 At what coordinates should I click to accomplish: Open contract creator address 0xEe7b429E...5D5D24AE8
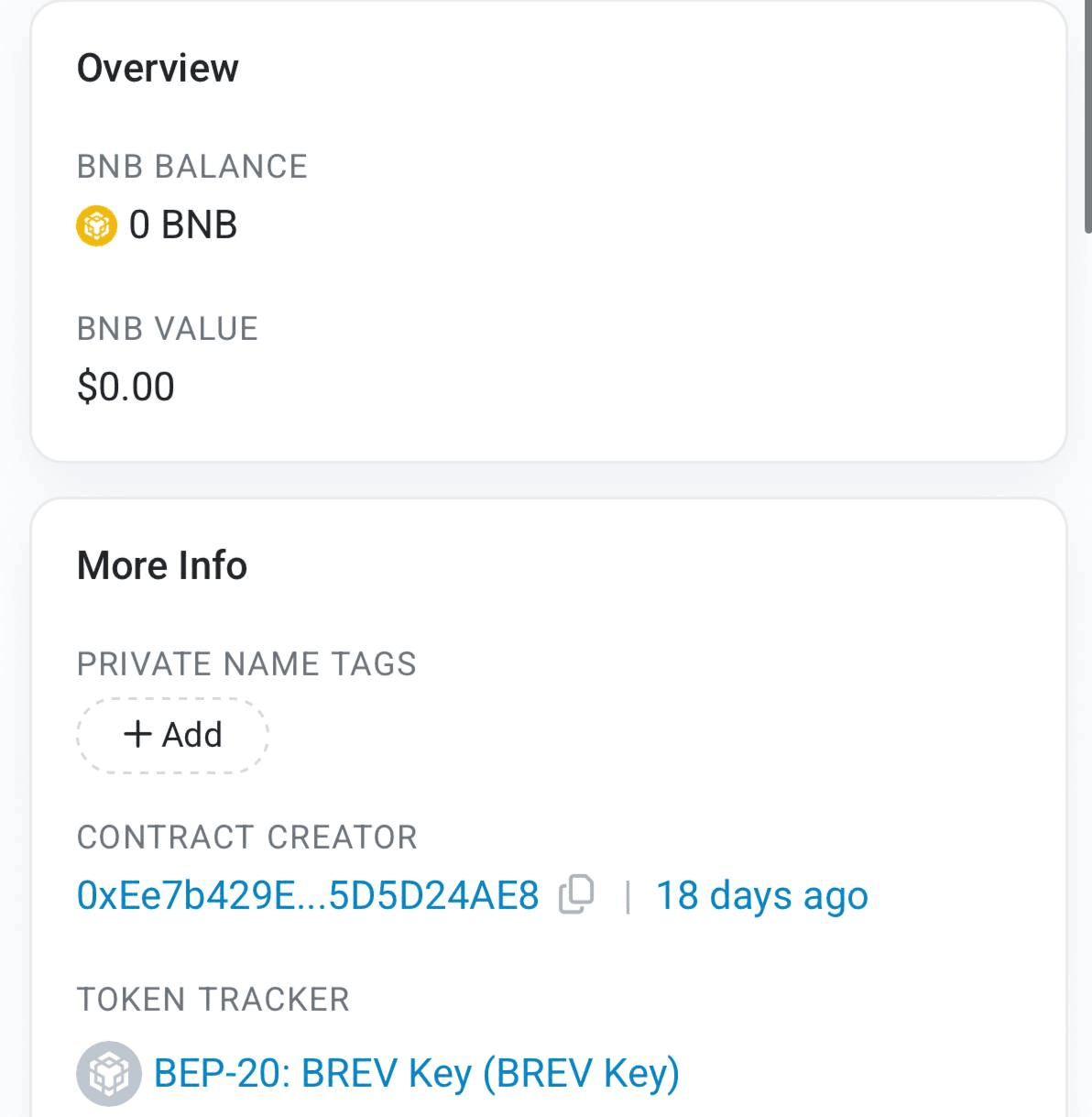(x=307, y=895)
